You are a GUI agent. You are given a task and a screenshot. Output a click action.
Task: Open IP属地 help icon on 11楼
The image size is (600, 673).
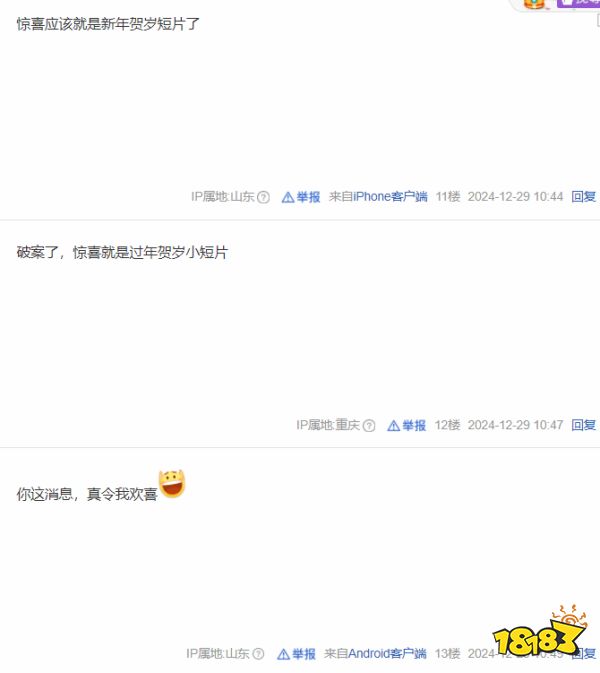point(264,197)
